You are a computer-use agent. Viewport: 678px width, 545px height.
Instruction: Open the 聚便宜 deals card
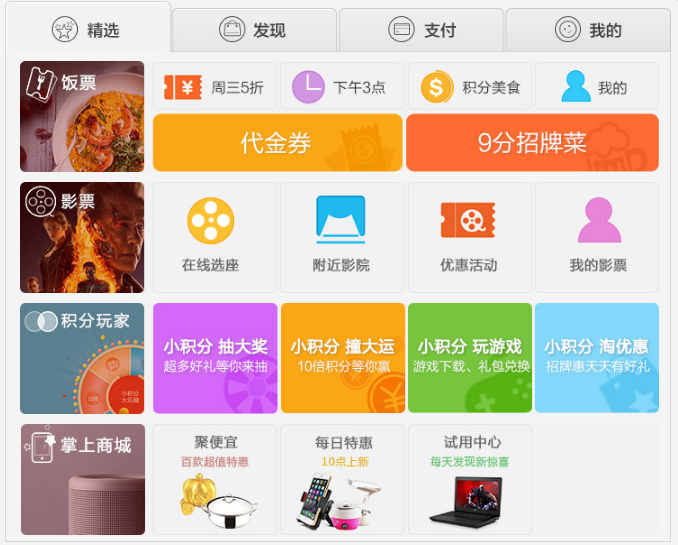coord(214,479)
